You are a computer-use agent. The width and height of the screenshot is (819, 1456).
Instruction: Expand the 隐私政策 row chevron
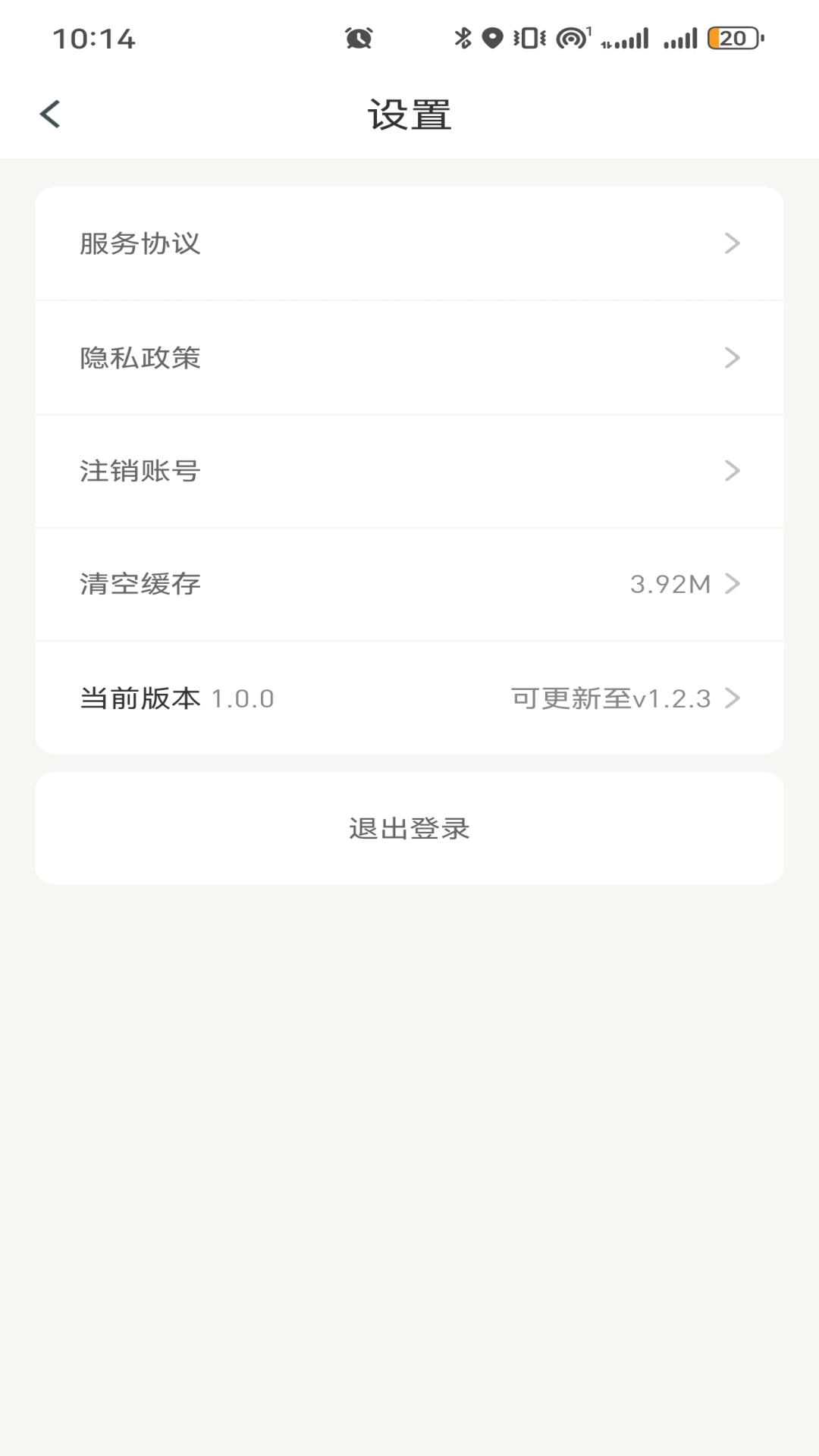pyautogui.click(x=732, y=357)
